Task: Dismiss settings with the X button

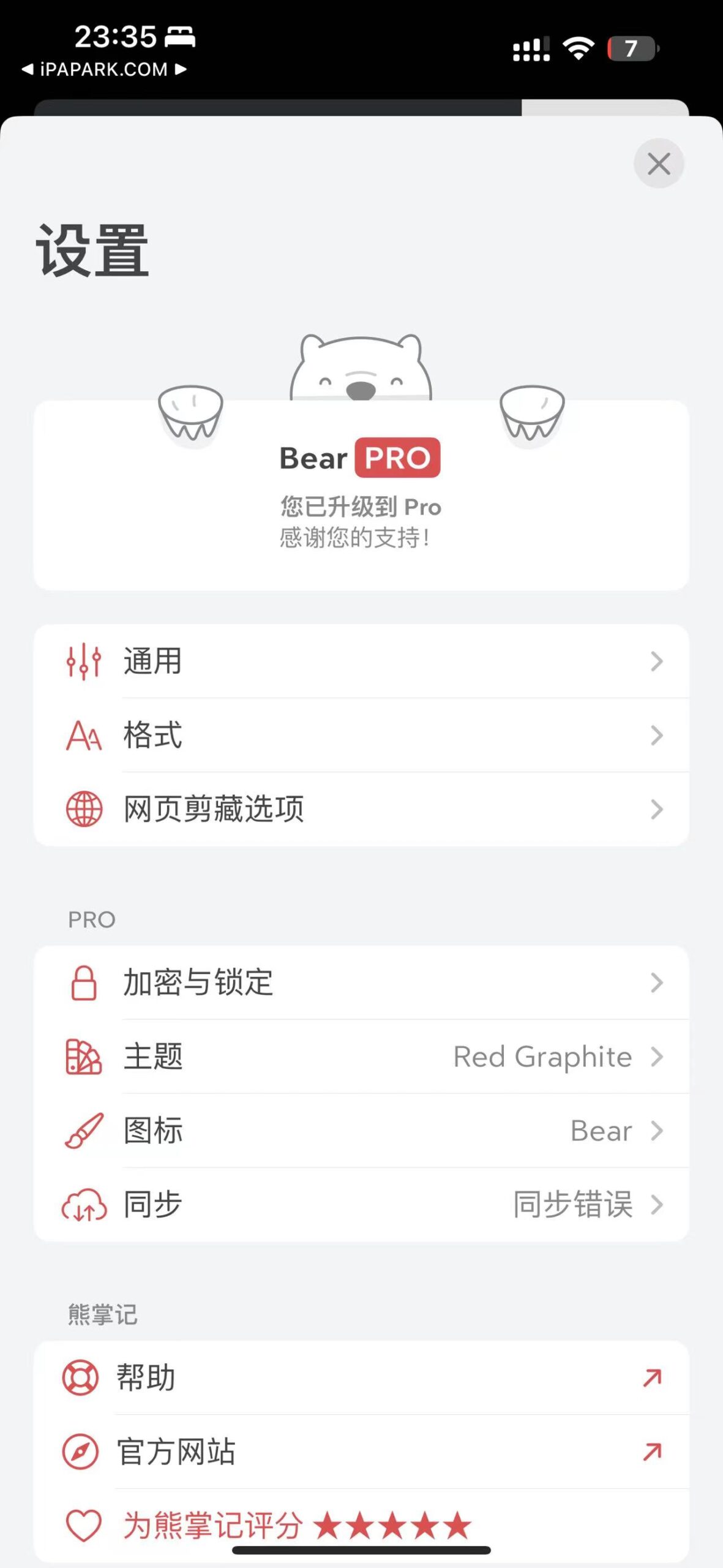Action: pos(659,164)
